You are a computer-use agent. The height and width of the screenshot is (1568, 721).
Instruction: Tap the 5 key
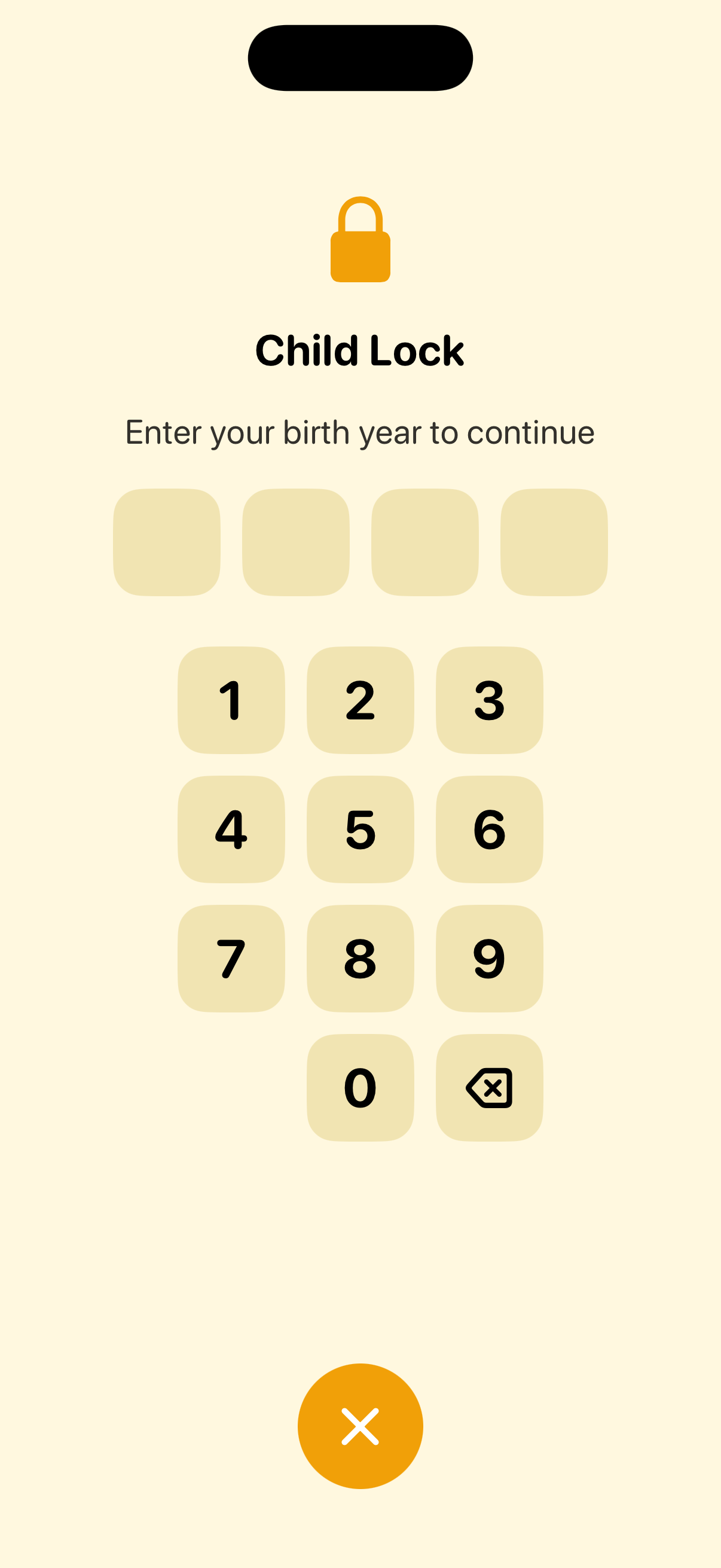point(360,829)
